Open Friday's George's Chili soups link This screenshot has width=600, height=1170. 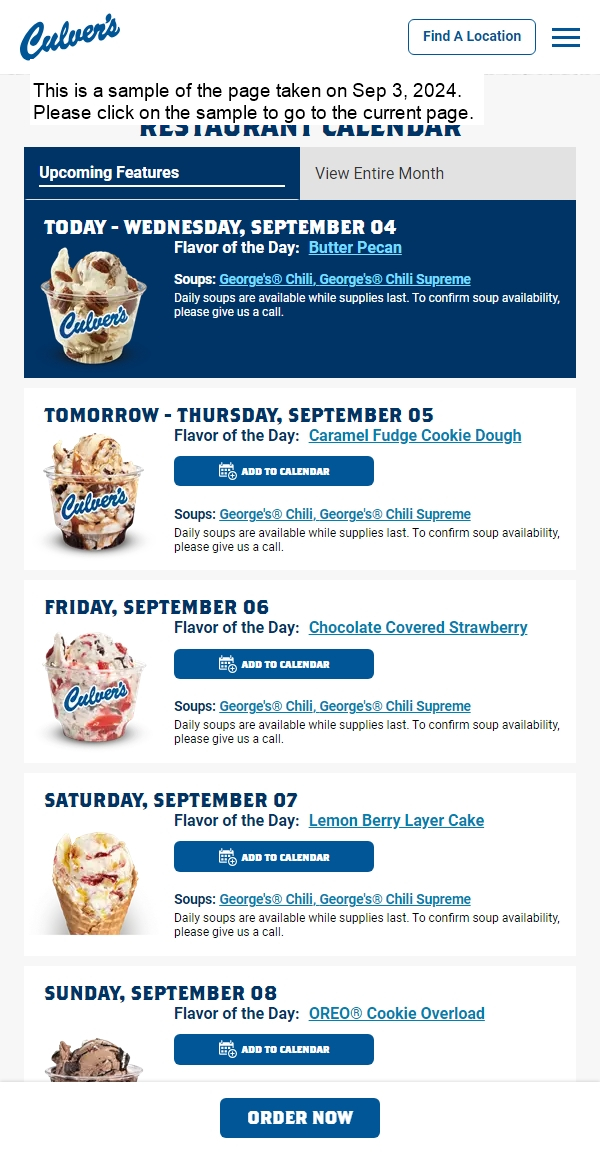click(344, 706)
